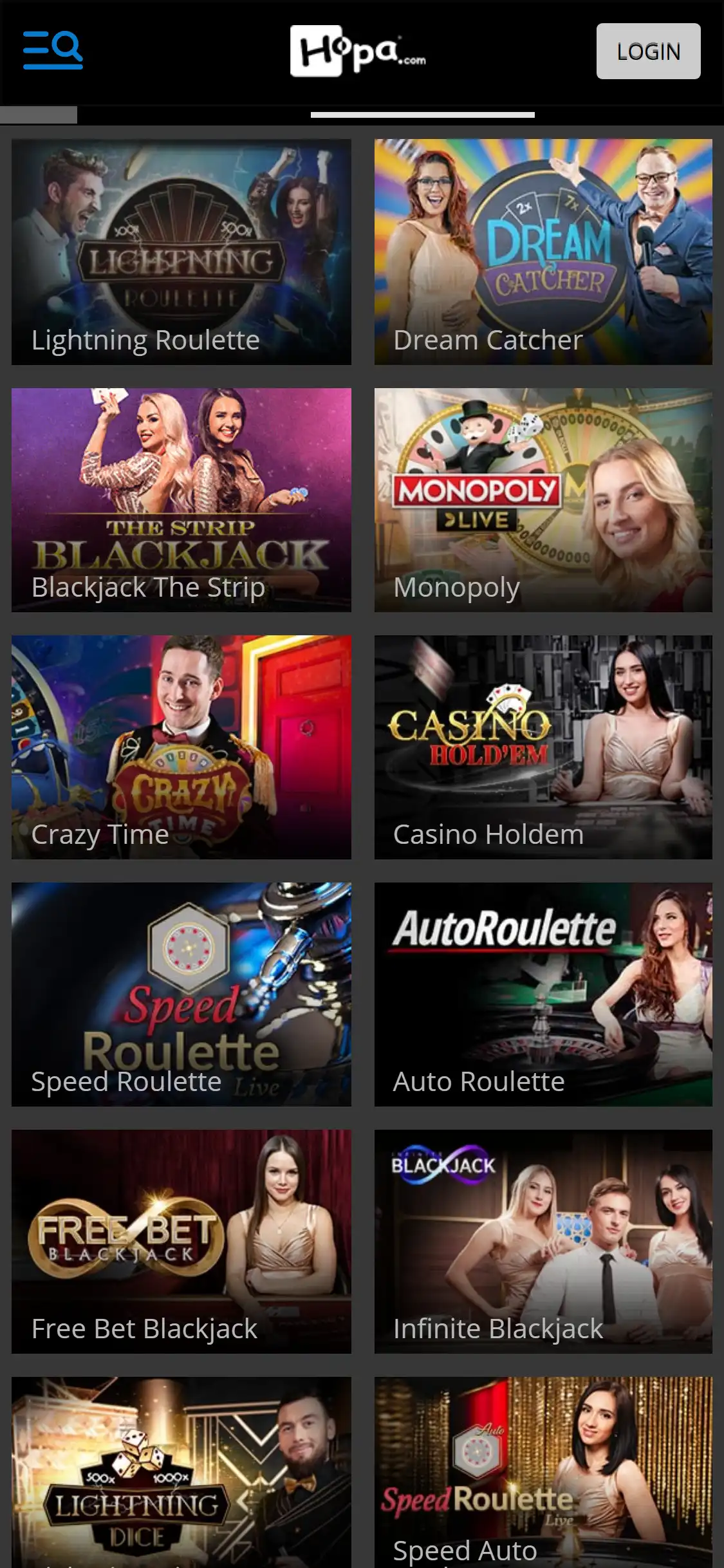Open the menu and search icon

tap(53, 50)
